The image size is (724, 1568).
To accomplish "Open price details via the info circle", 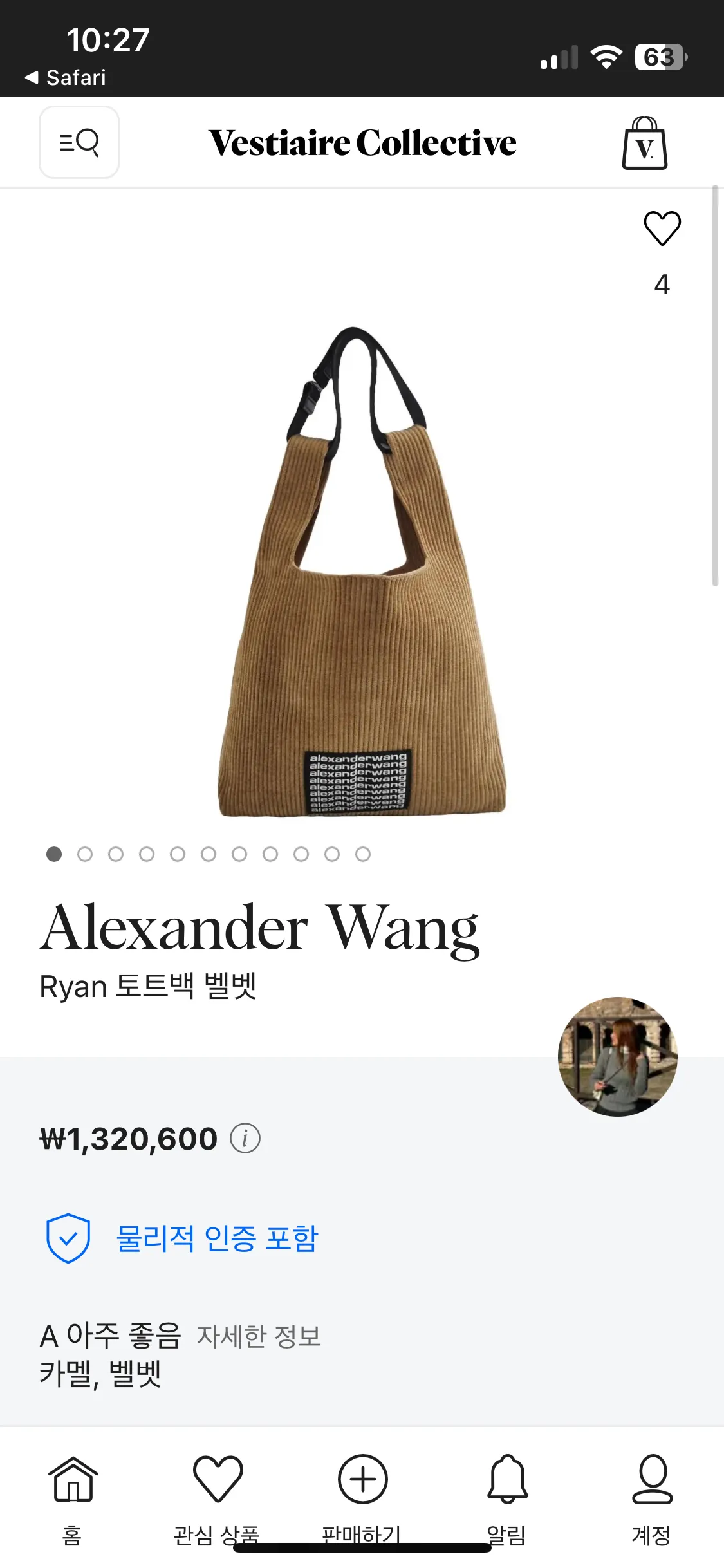I will 245,1137.
